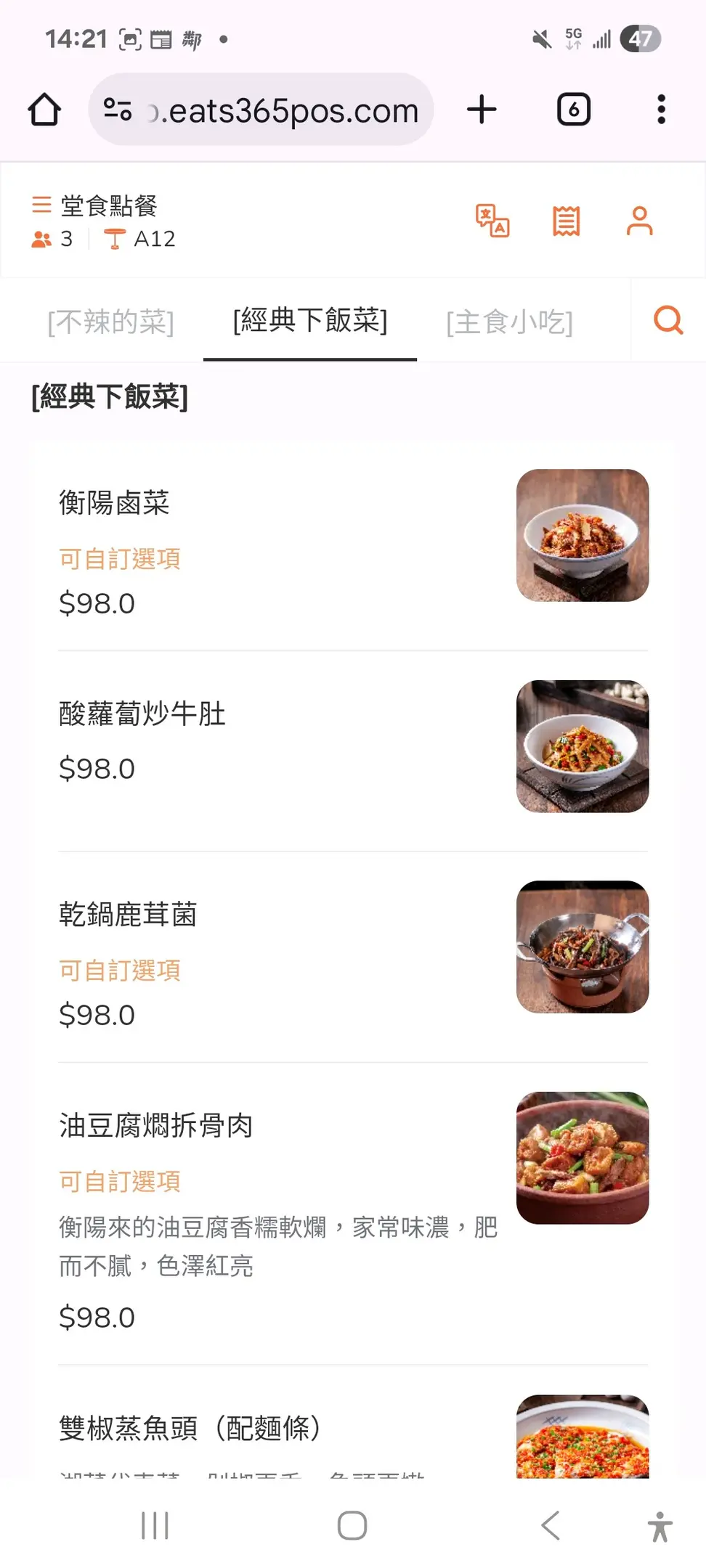This screenshot has height=1568, width=706.
Task: Open a new browser tab
Action: tap(482, 110)
